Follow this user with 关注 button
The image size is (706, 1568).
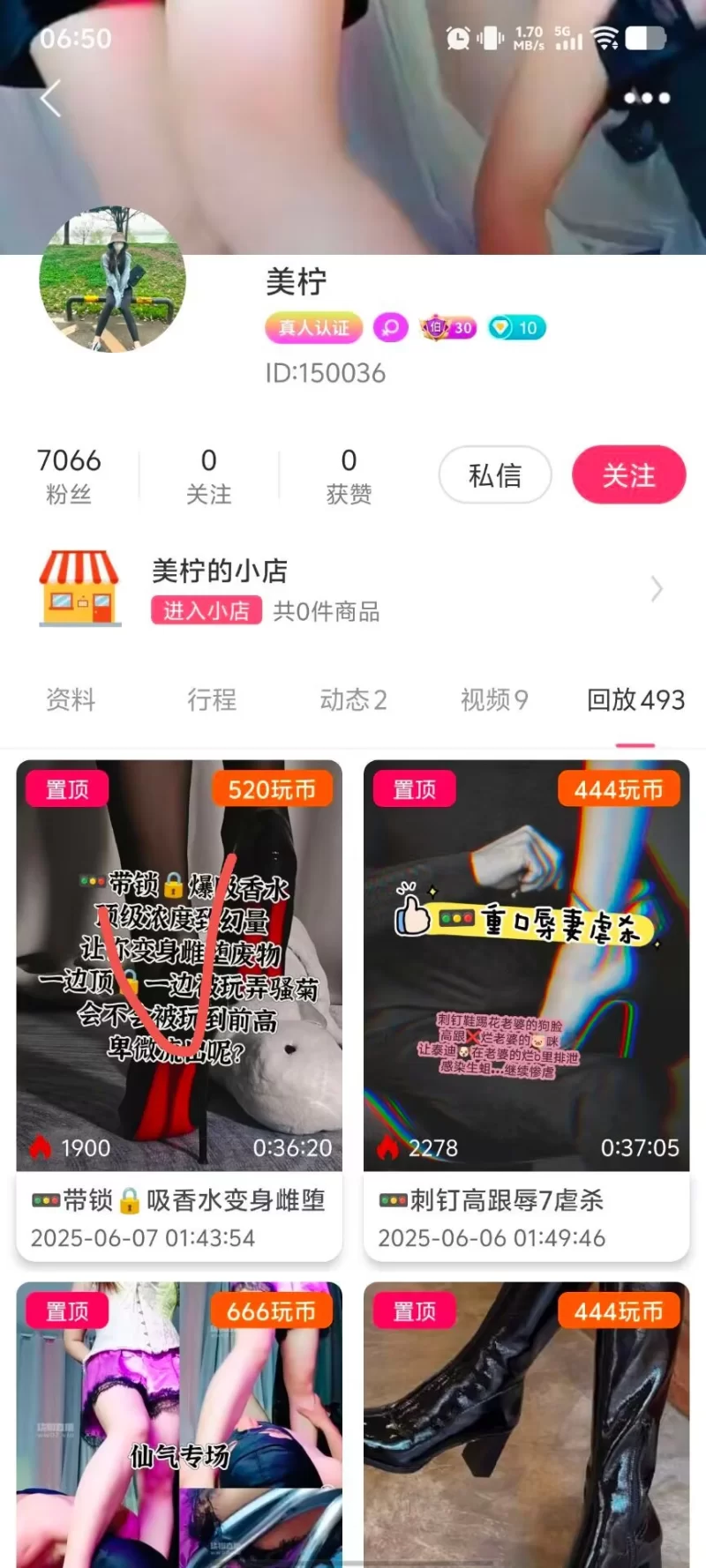pos(628,475)
